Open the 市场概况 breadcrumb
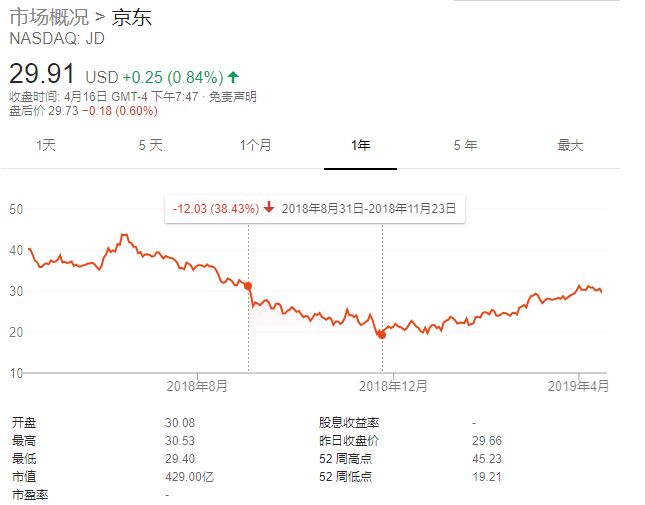Screen dimensions: 645x505 (x=48, y=18)
